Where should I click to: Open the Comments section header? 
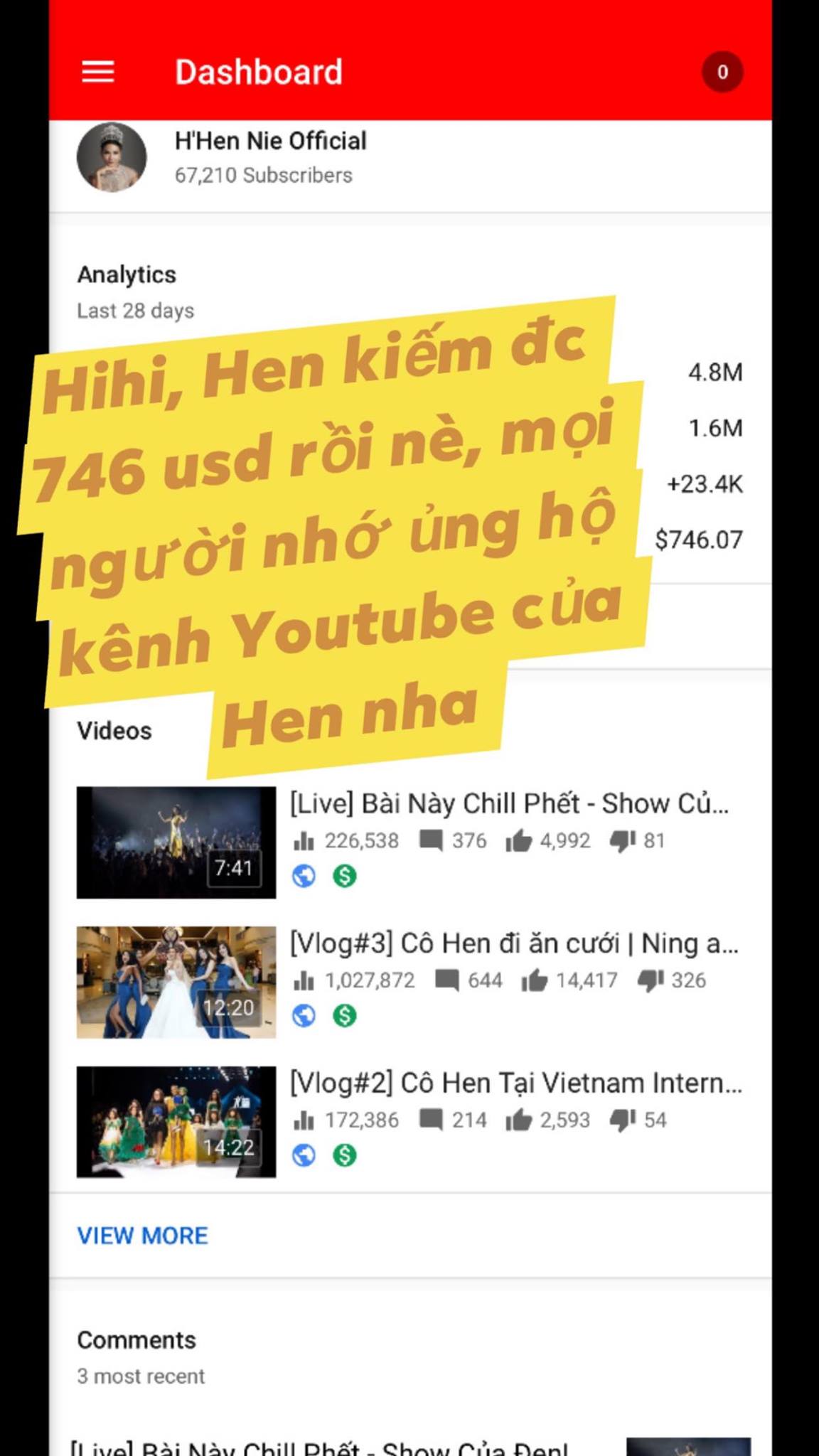pos(137,1339)
